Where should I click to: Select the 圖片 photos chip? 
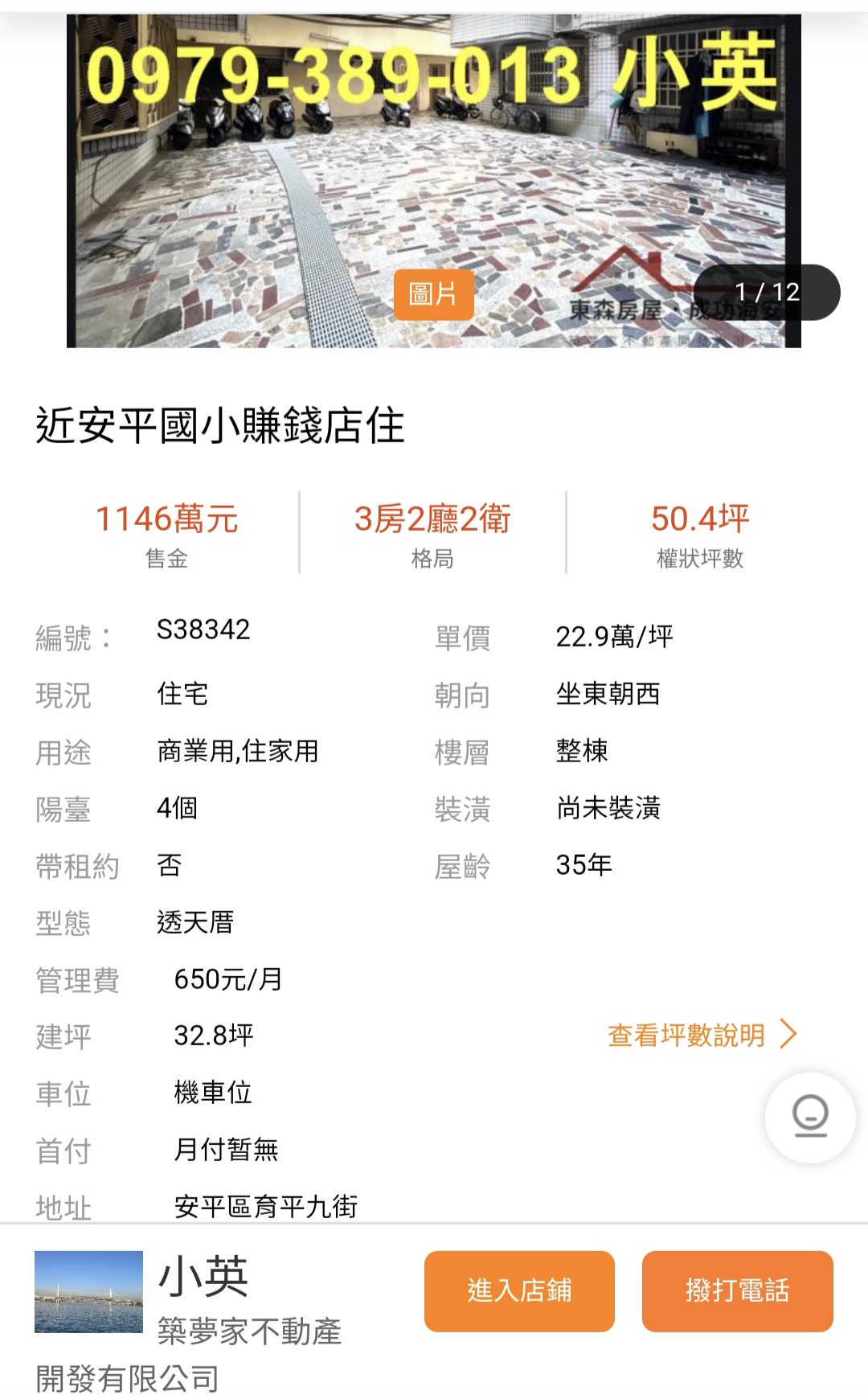433,294
